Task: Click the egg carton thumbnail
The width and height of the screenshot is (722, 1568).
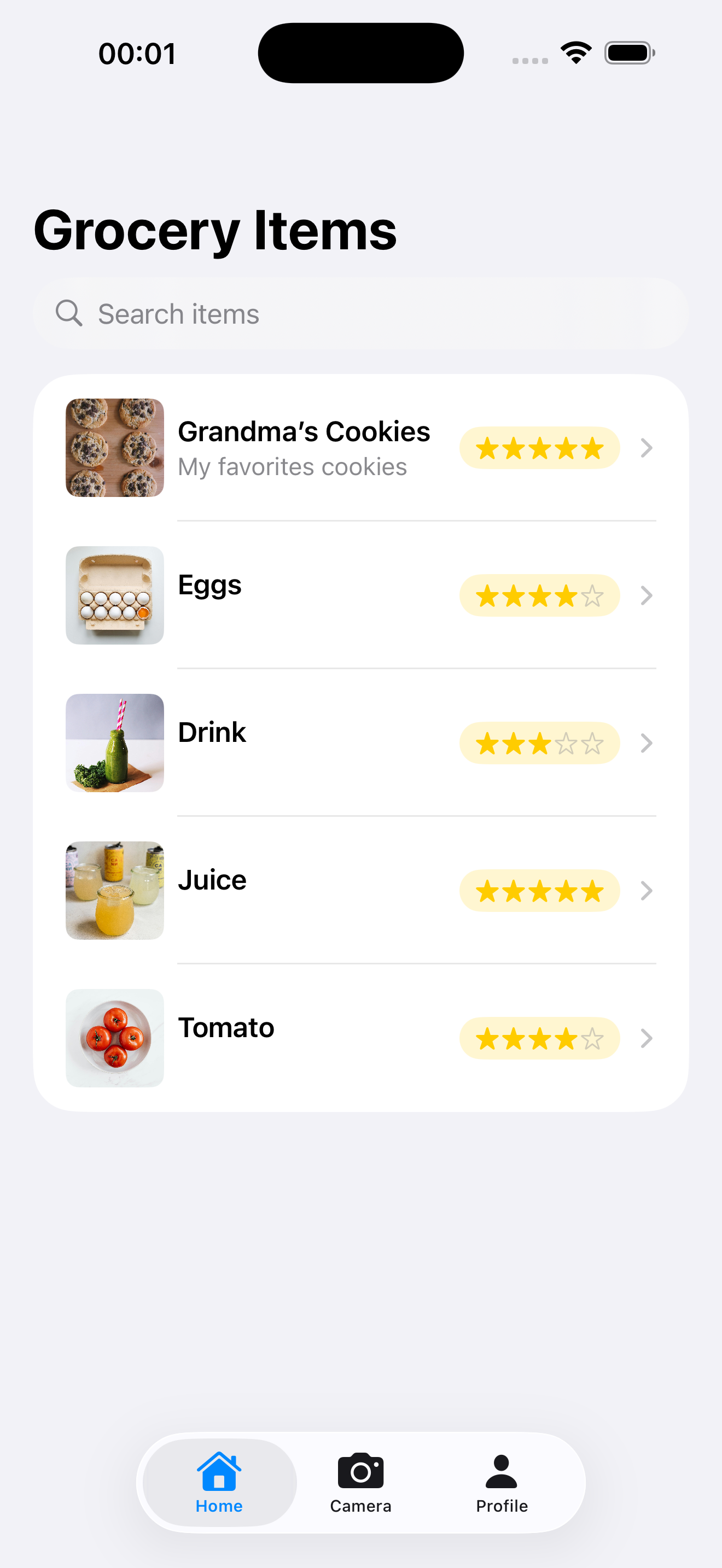Action: [114, 595]
